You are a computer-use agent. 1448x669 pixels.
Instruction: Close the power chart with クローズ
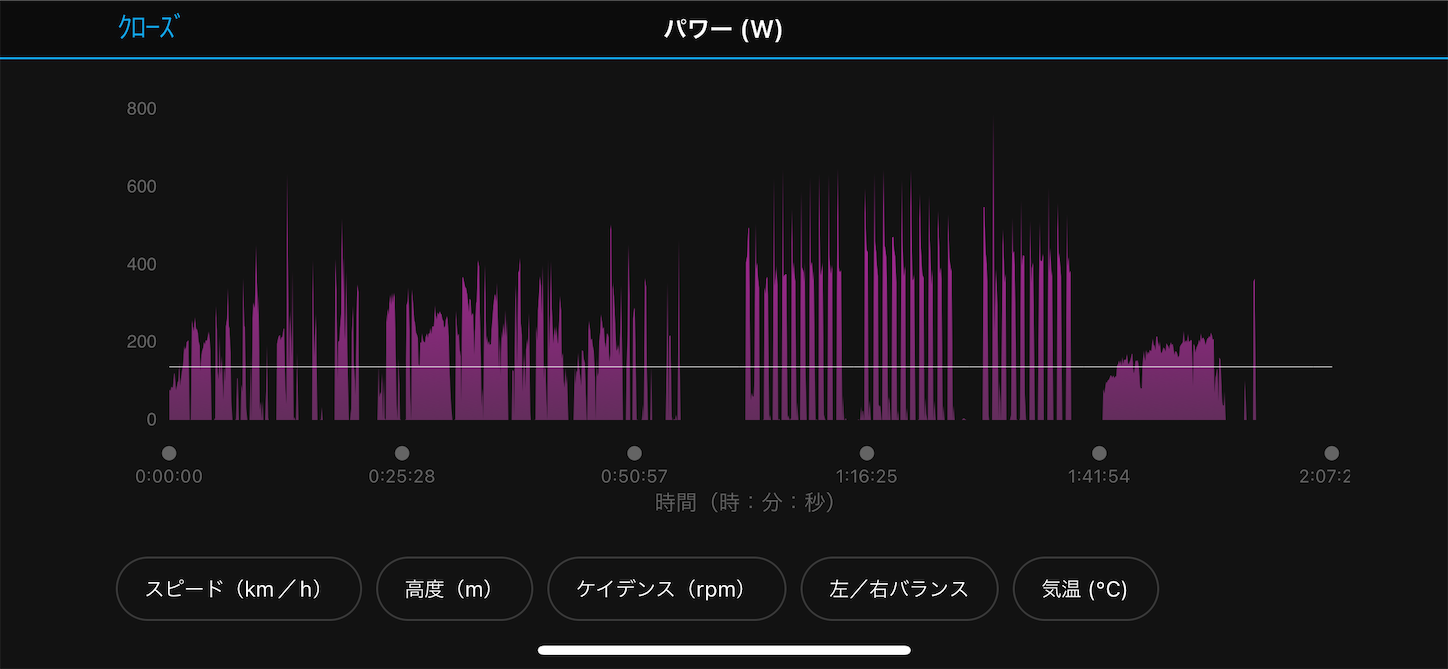147,28
